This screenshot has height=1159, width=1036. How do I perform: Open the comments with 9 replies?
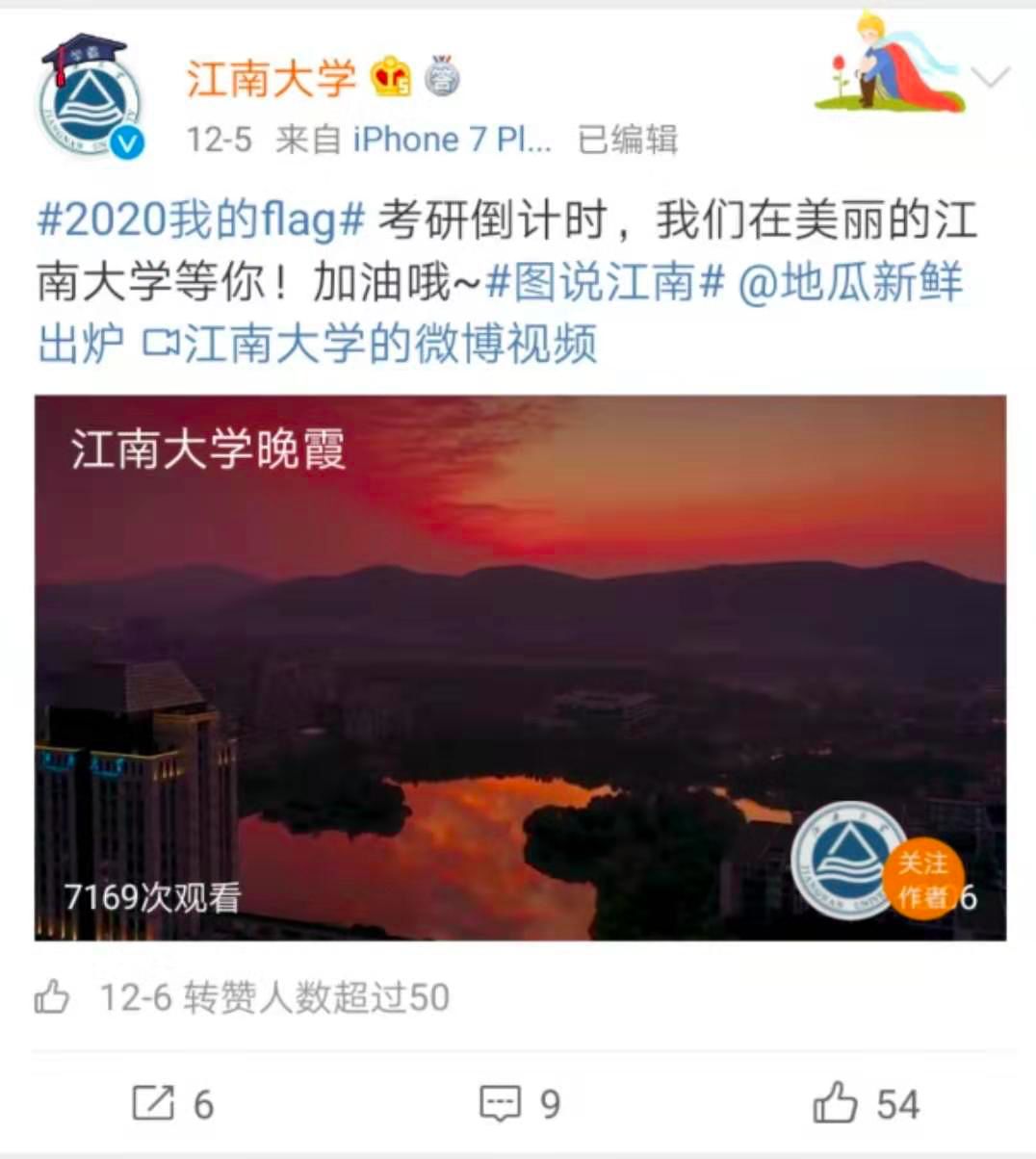pos(520,1103)
